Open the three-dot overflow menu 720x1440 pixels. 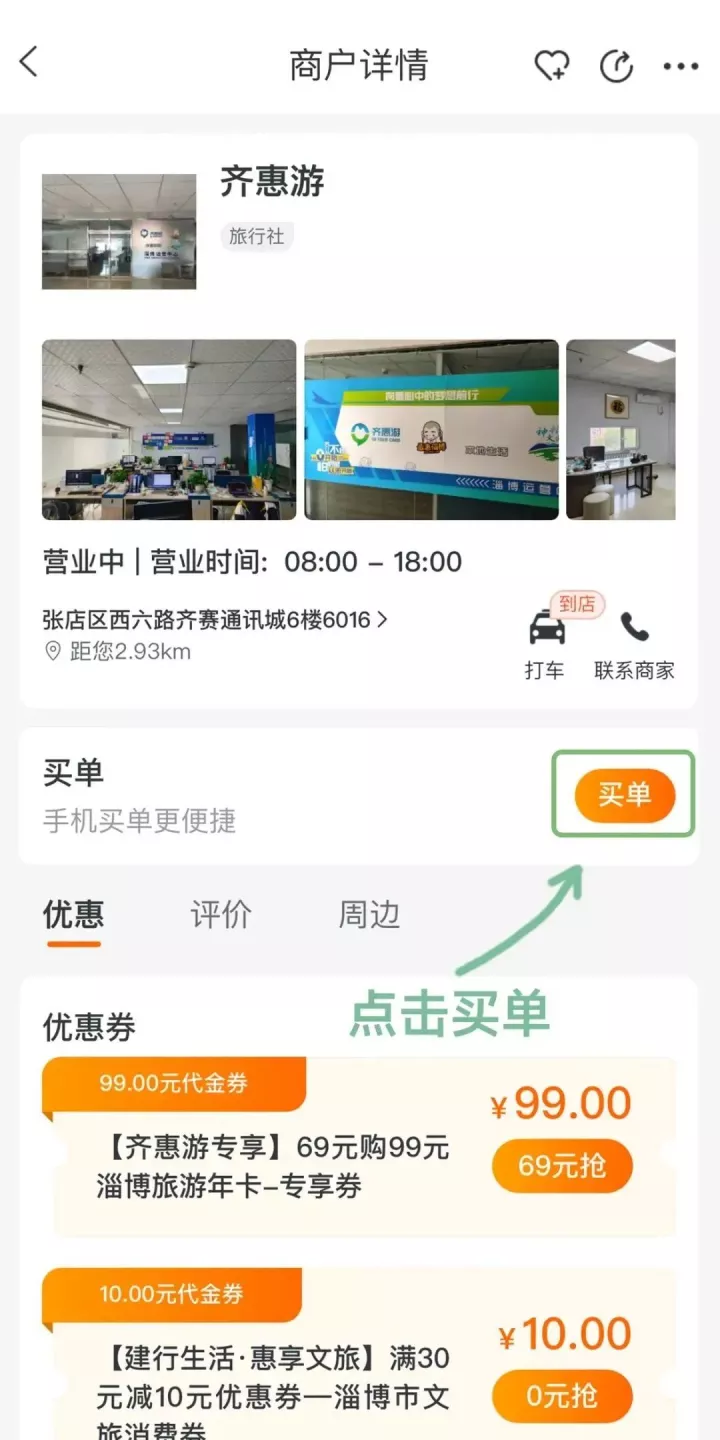click(681, 66)
